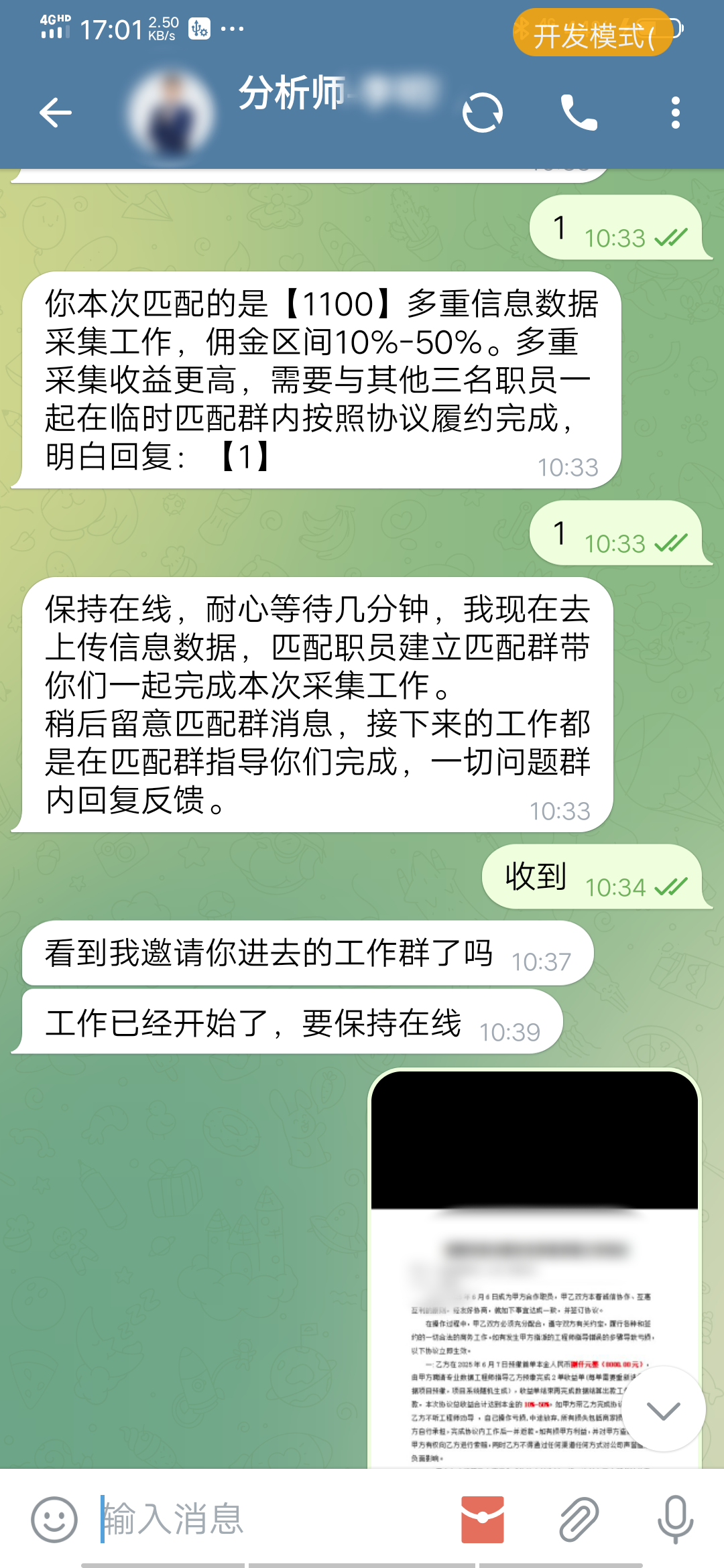Attach a file with the paperclip
The height and width of the screenshot is (1568, 724).
click(579, 1519)
